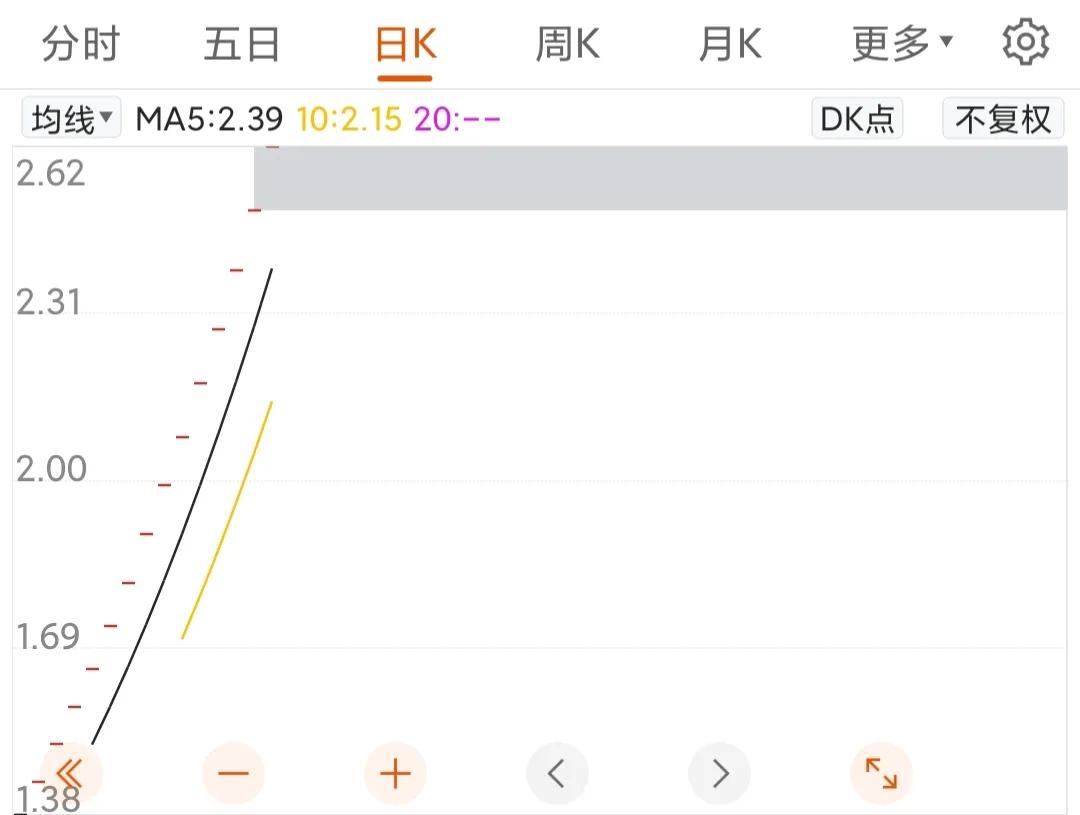Select the 日K chart tab

pyautogui.click(x=406, y=45)
